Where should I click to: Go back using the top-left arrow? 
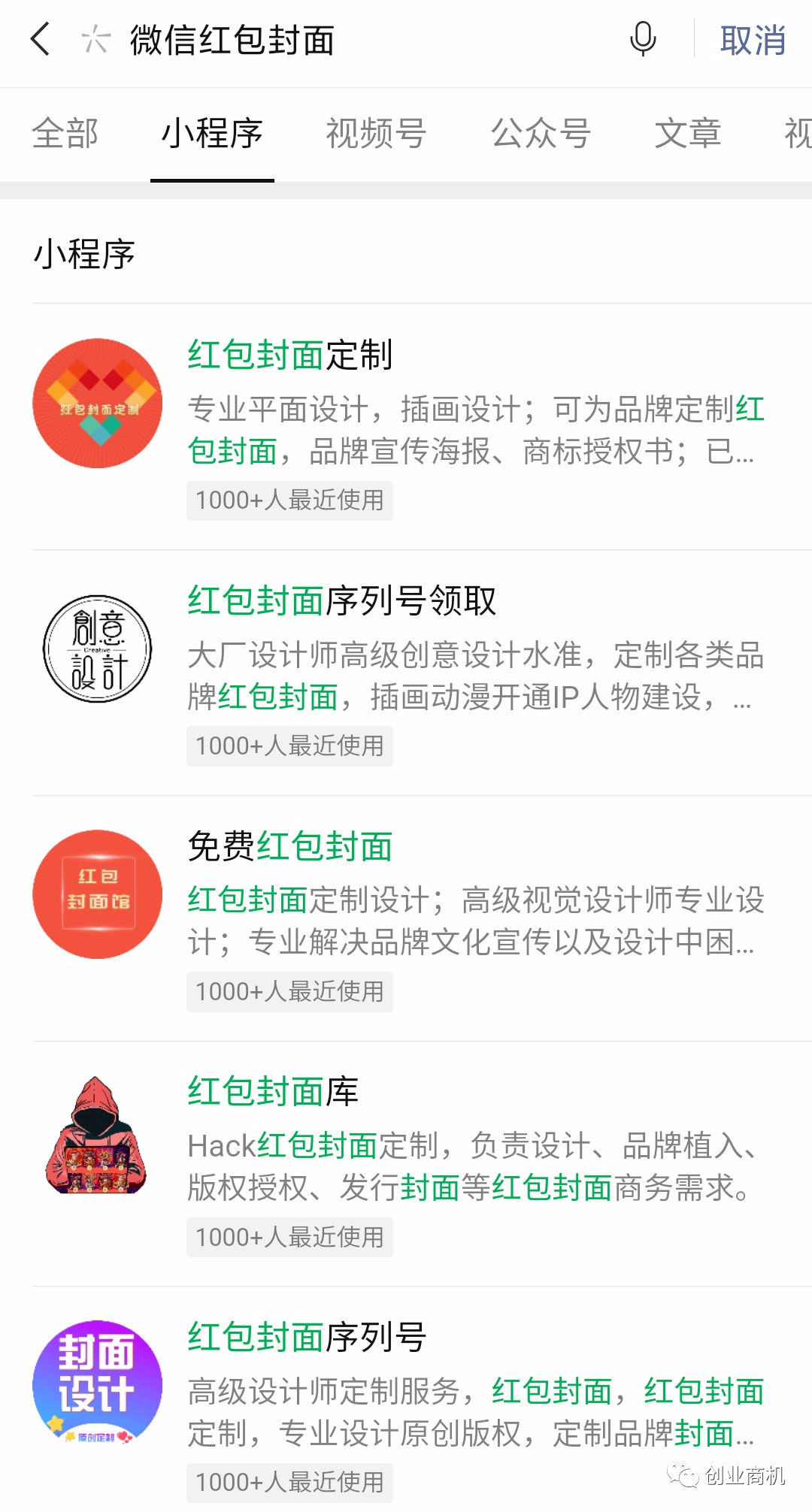(x=41, y=39)
